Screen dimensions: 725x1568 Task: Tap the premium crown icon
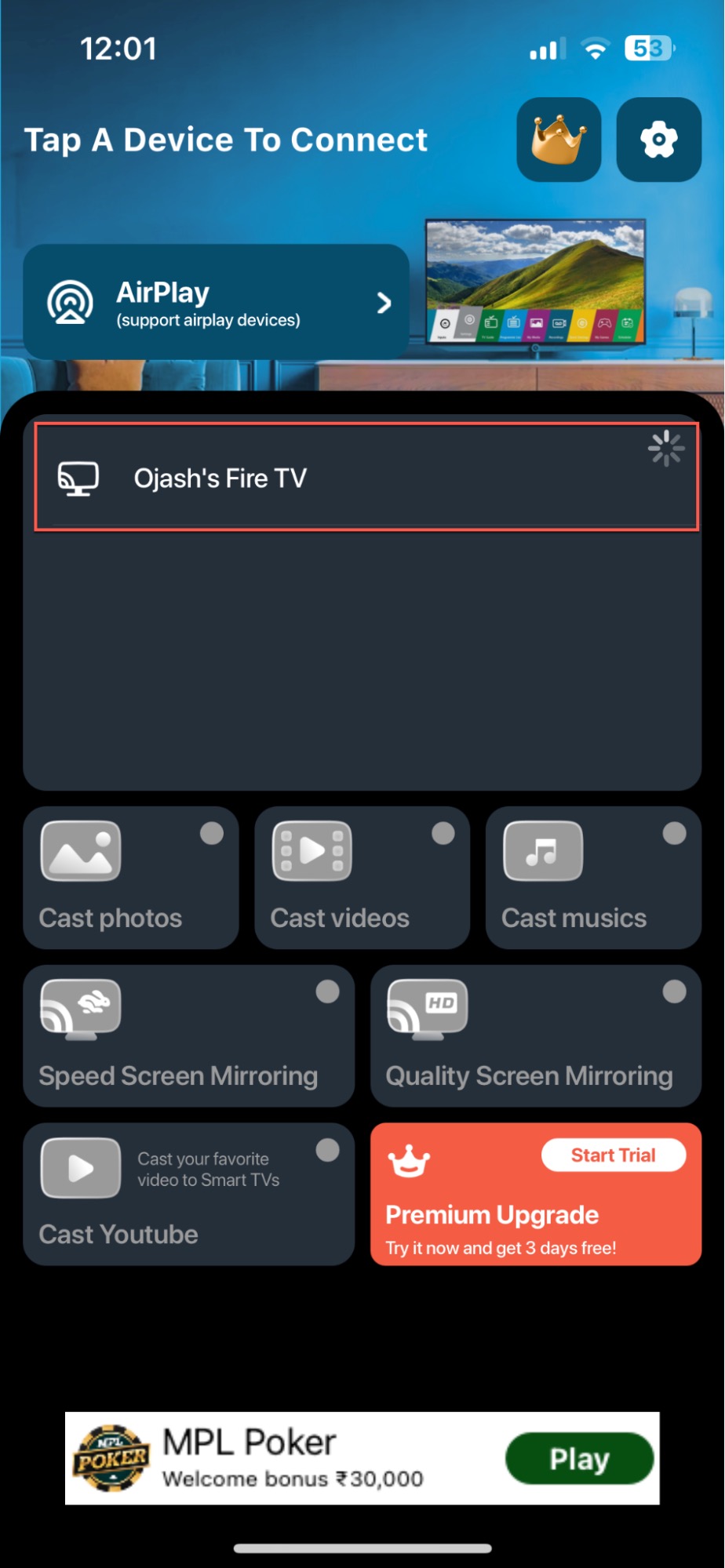(559, 140)
